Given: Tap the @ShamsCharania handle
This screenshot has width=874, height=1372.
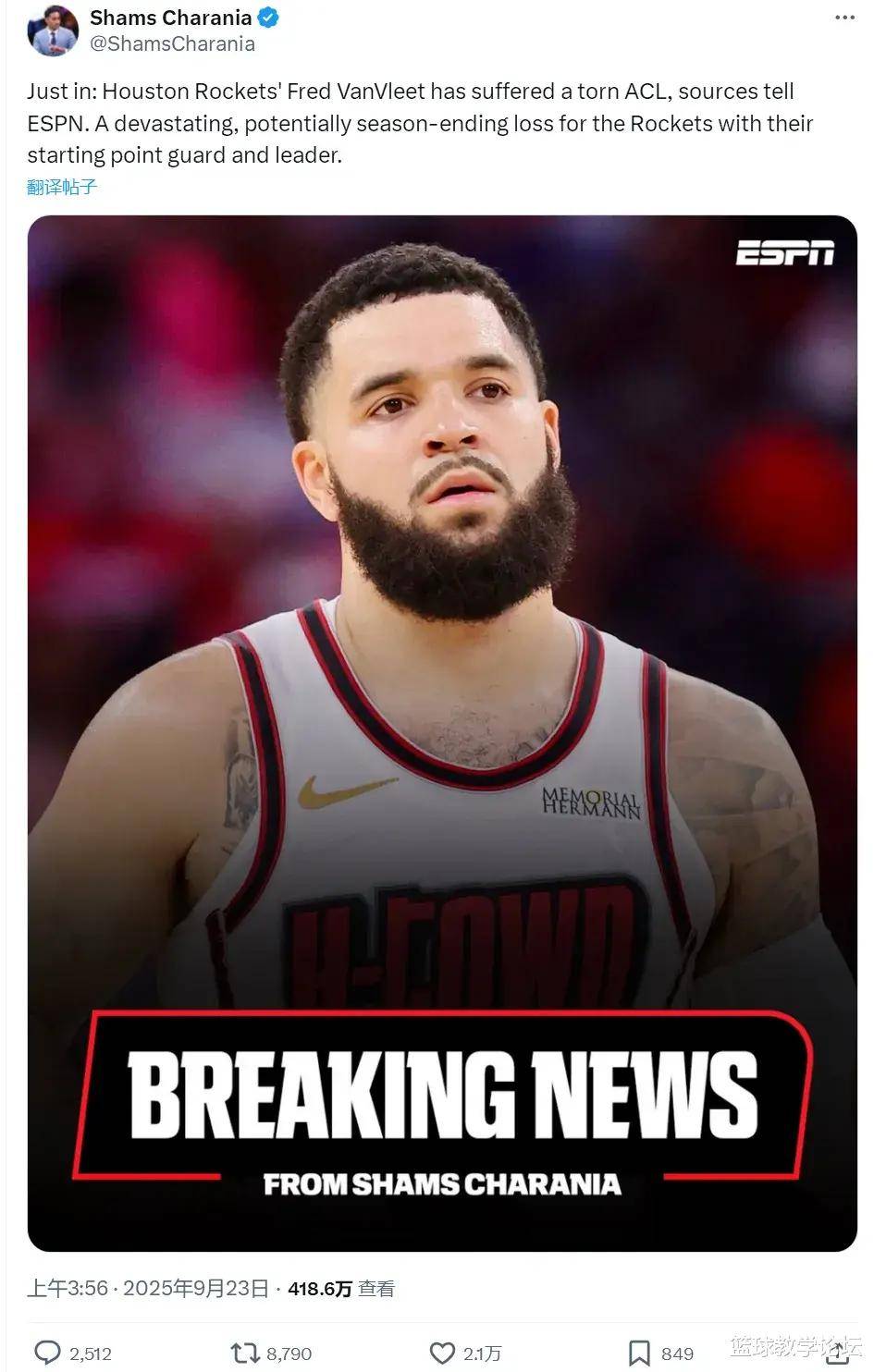Looking at the screenshot, I should 172,43.
